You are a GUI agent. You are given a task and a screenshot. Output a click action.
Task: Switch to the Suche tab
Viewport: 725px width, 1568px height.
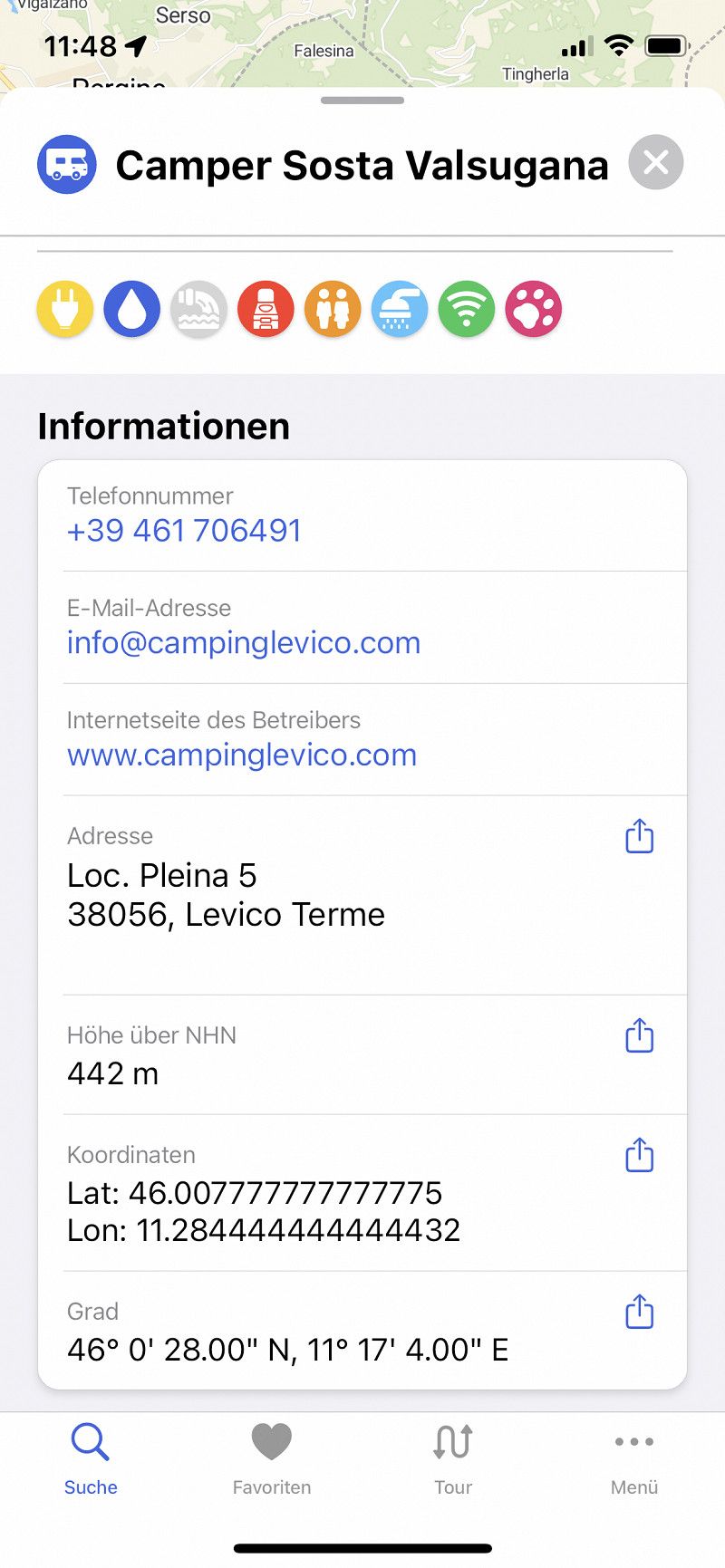click(91, 1457)
